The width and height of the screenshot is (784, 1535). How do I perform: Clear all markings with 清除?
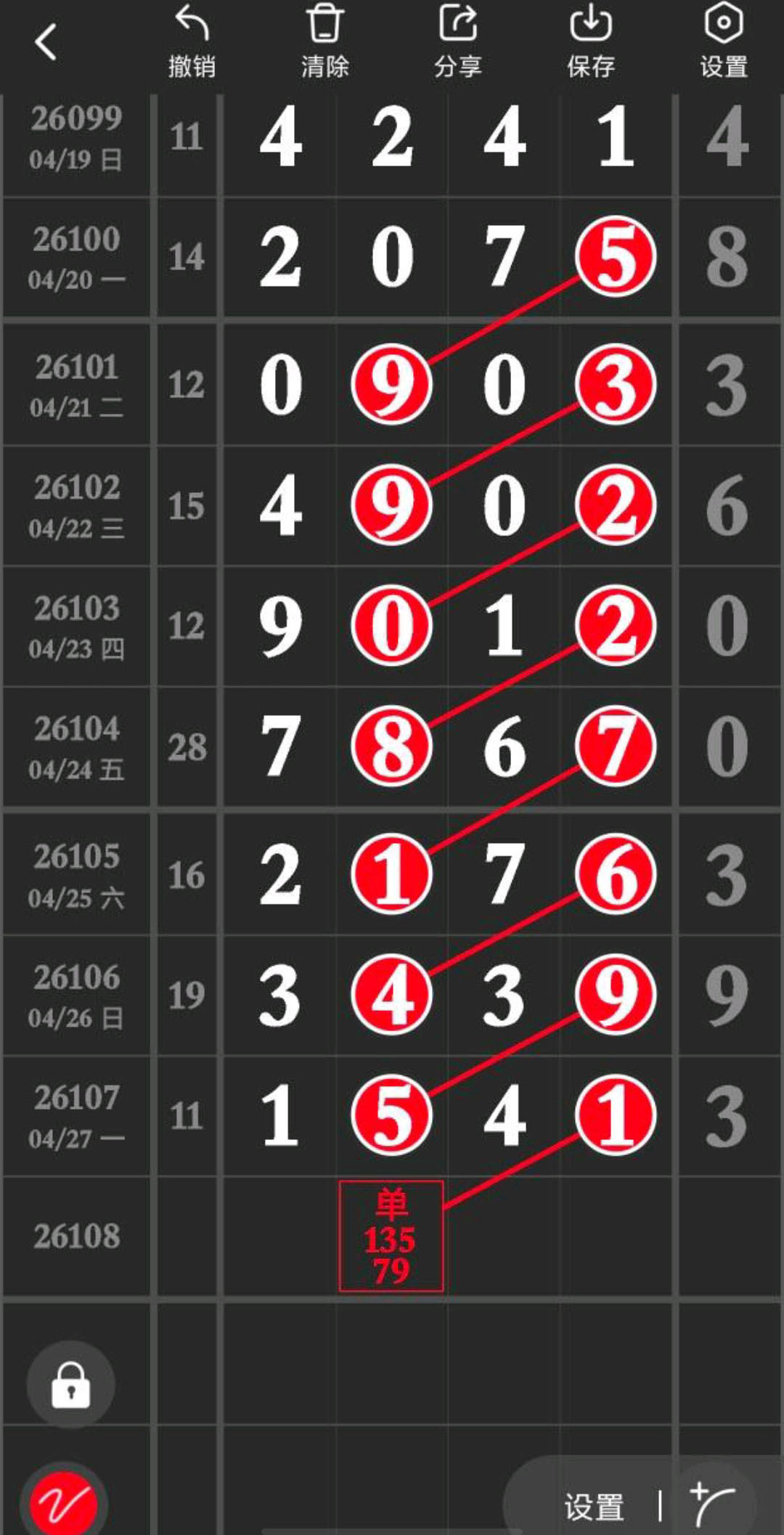(x=324, y=42)
